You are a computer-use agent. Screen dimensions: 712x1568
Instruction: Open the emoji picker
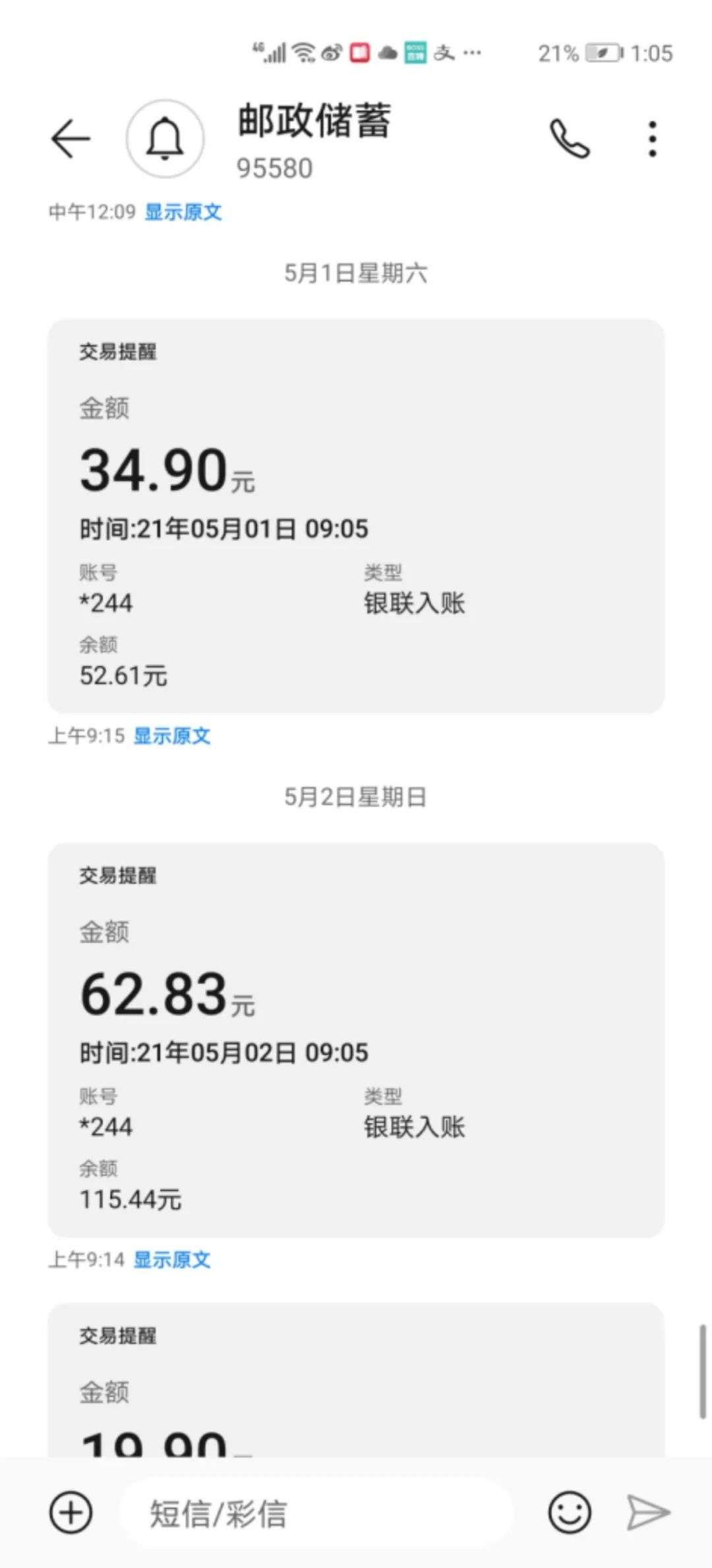point(570,1513)
